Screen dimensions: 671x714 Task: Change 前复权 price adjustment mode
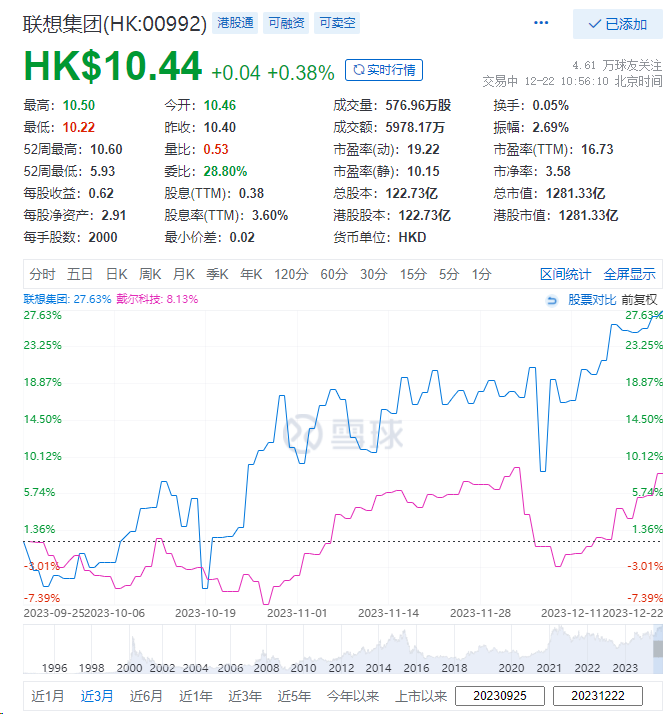pos(639,299)
